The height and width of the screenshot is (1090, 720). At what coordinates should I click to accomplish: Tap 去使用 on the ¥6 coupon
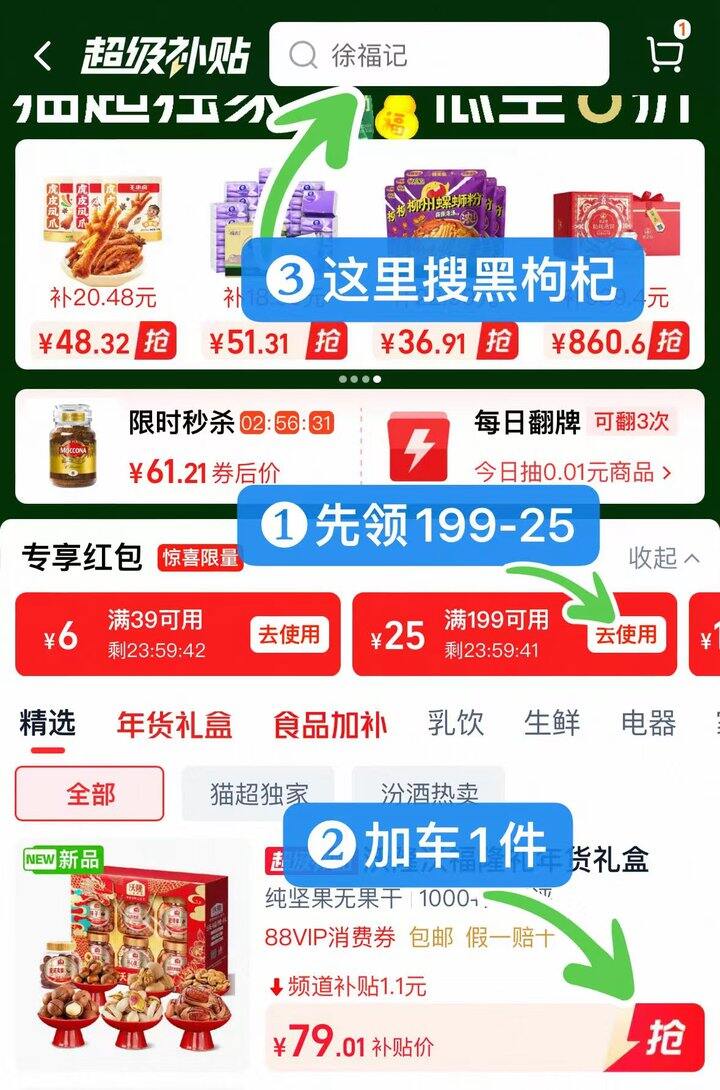point(290,634)
